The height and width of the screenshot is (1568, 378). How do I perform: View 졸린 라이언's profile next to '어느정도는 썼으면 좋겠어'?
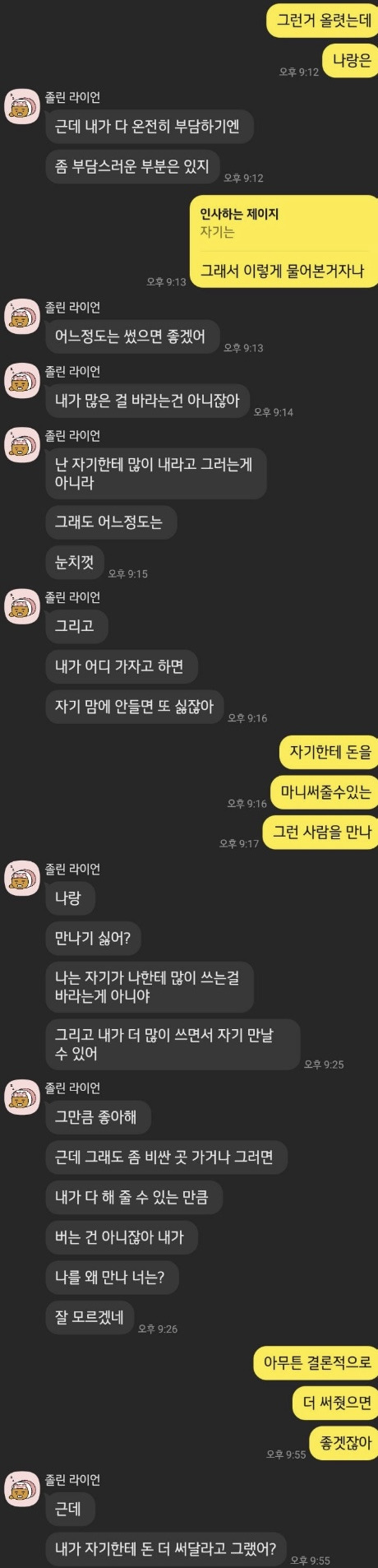pos(22,317)
